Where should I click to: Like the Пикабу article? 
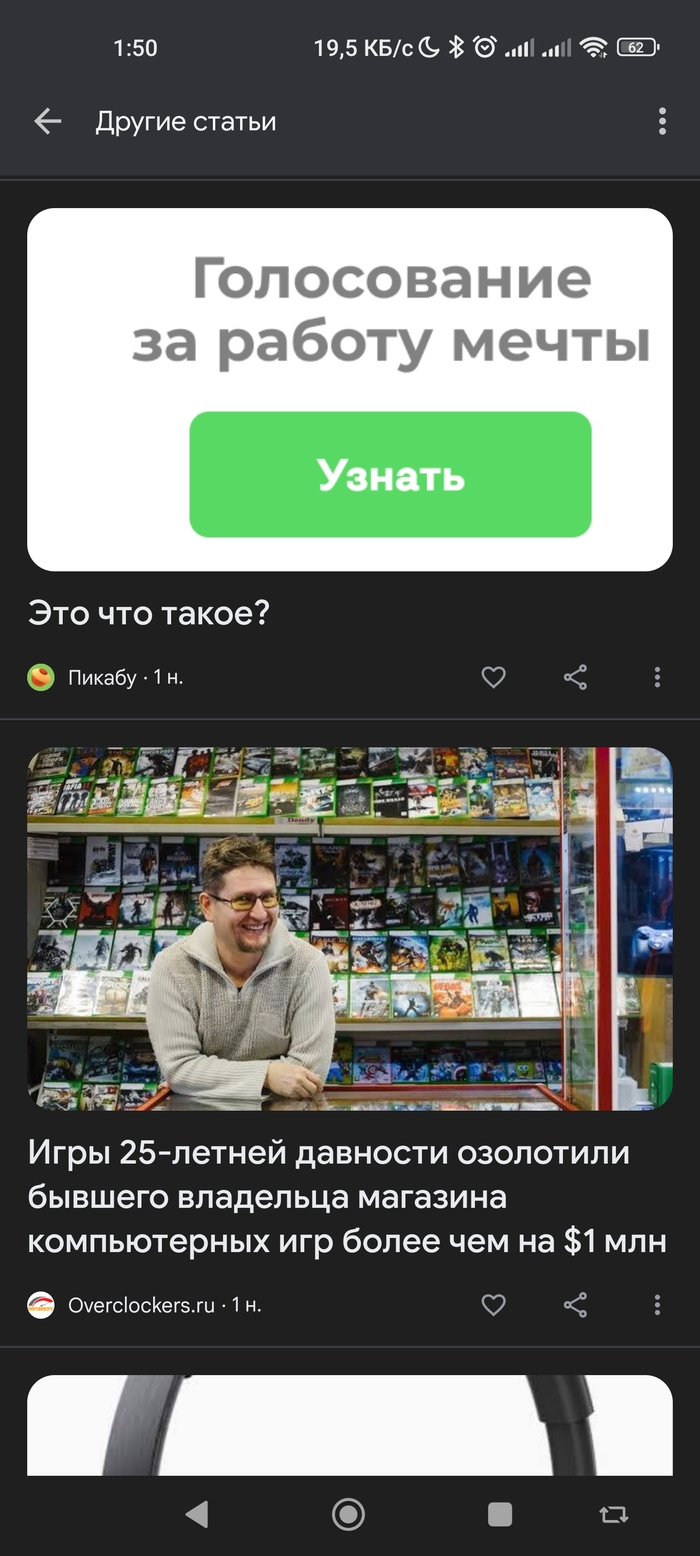tap(493, 677)
